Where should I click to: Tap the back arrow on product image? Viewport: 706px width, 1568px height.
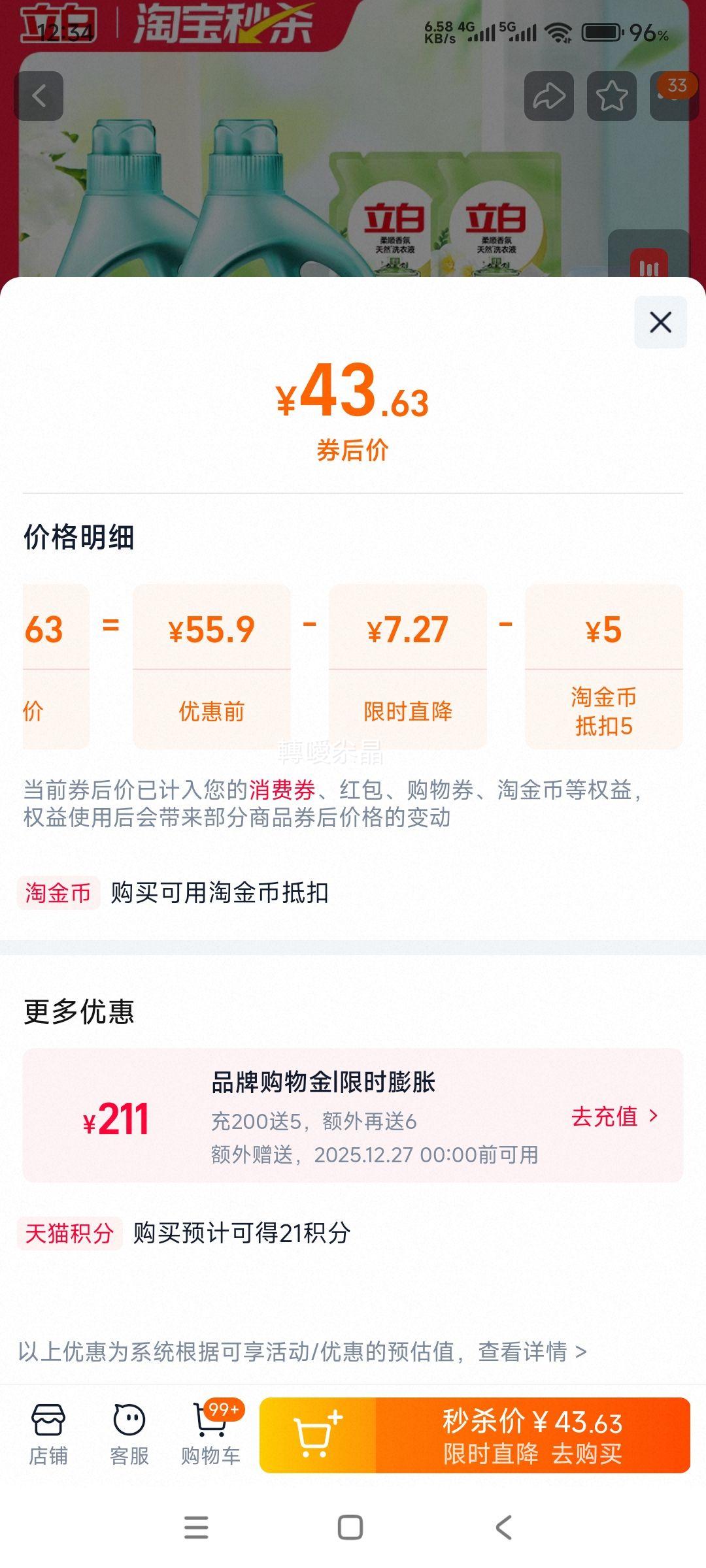41,97
